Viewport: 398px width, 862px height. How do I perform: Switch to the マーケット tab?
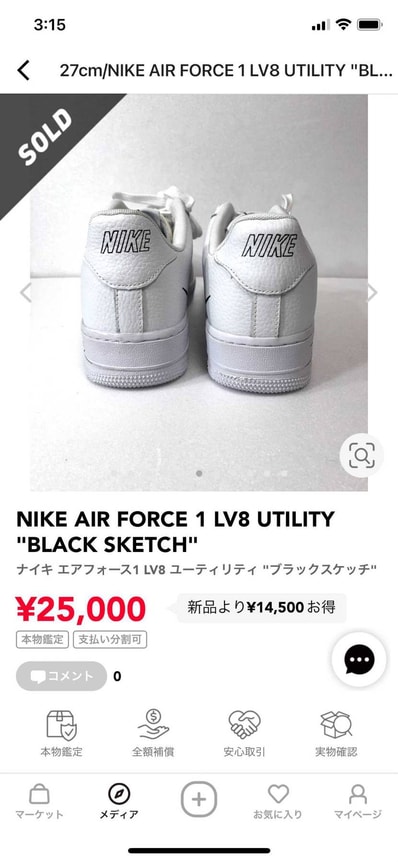point(39,802)
